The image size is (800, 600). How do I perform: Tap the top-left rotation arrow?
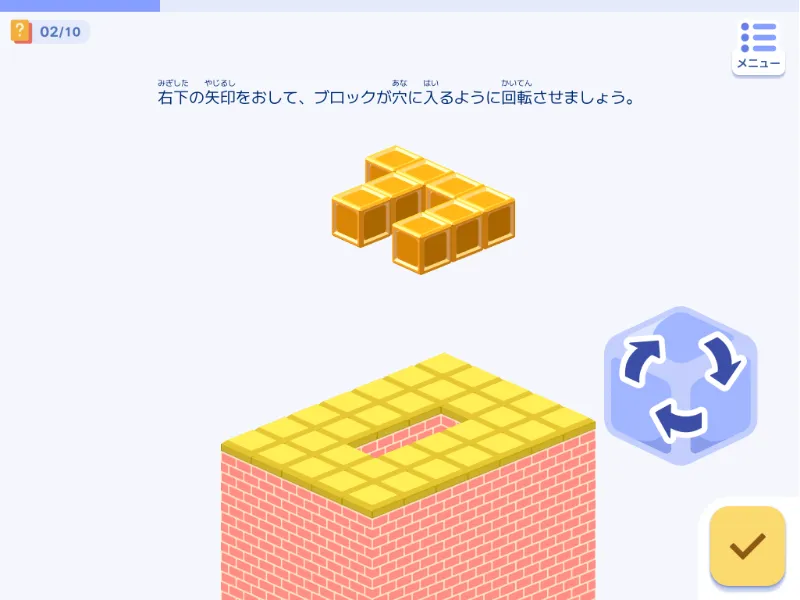[643, 361]
